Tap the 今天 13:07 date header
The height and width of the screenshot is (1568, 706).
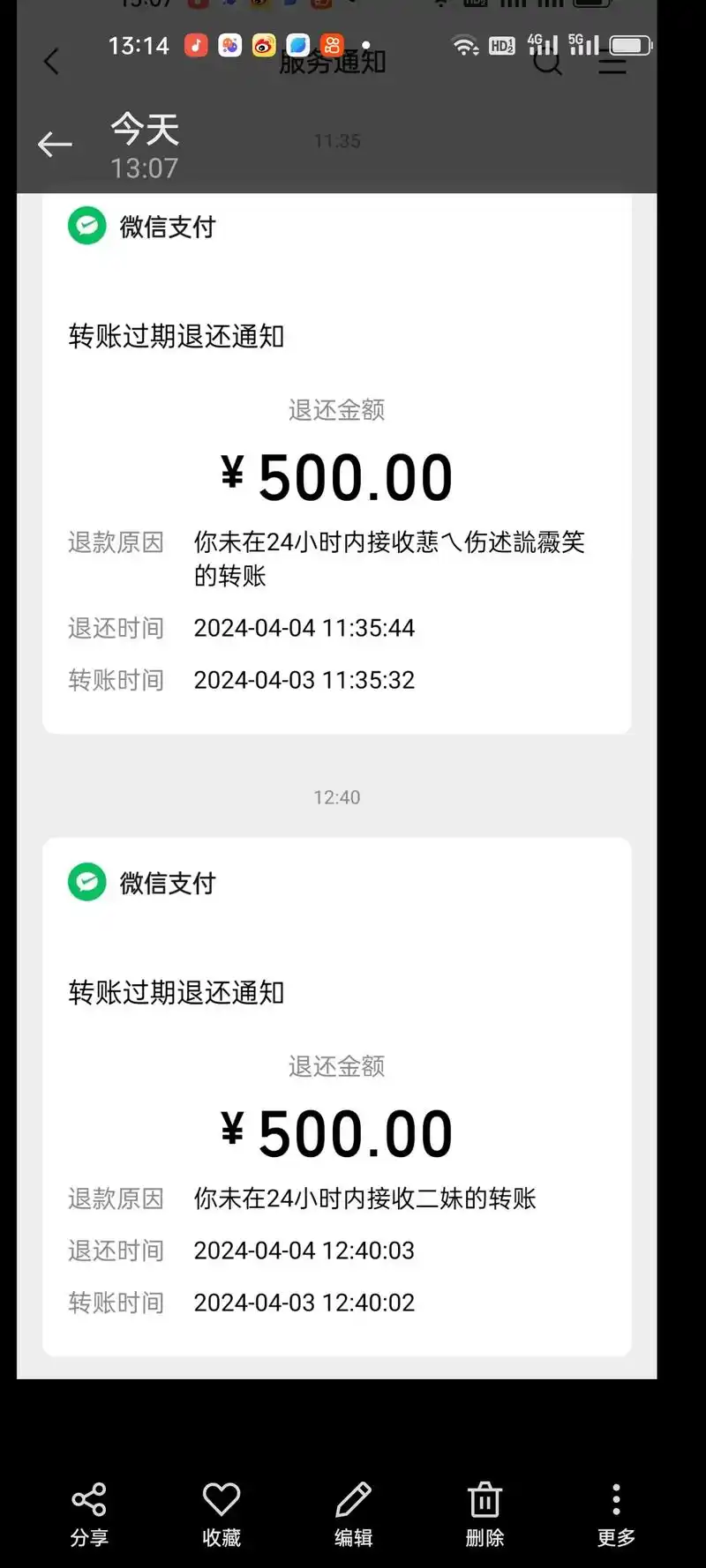(145, 144)
